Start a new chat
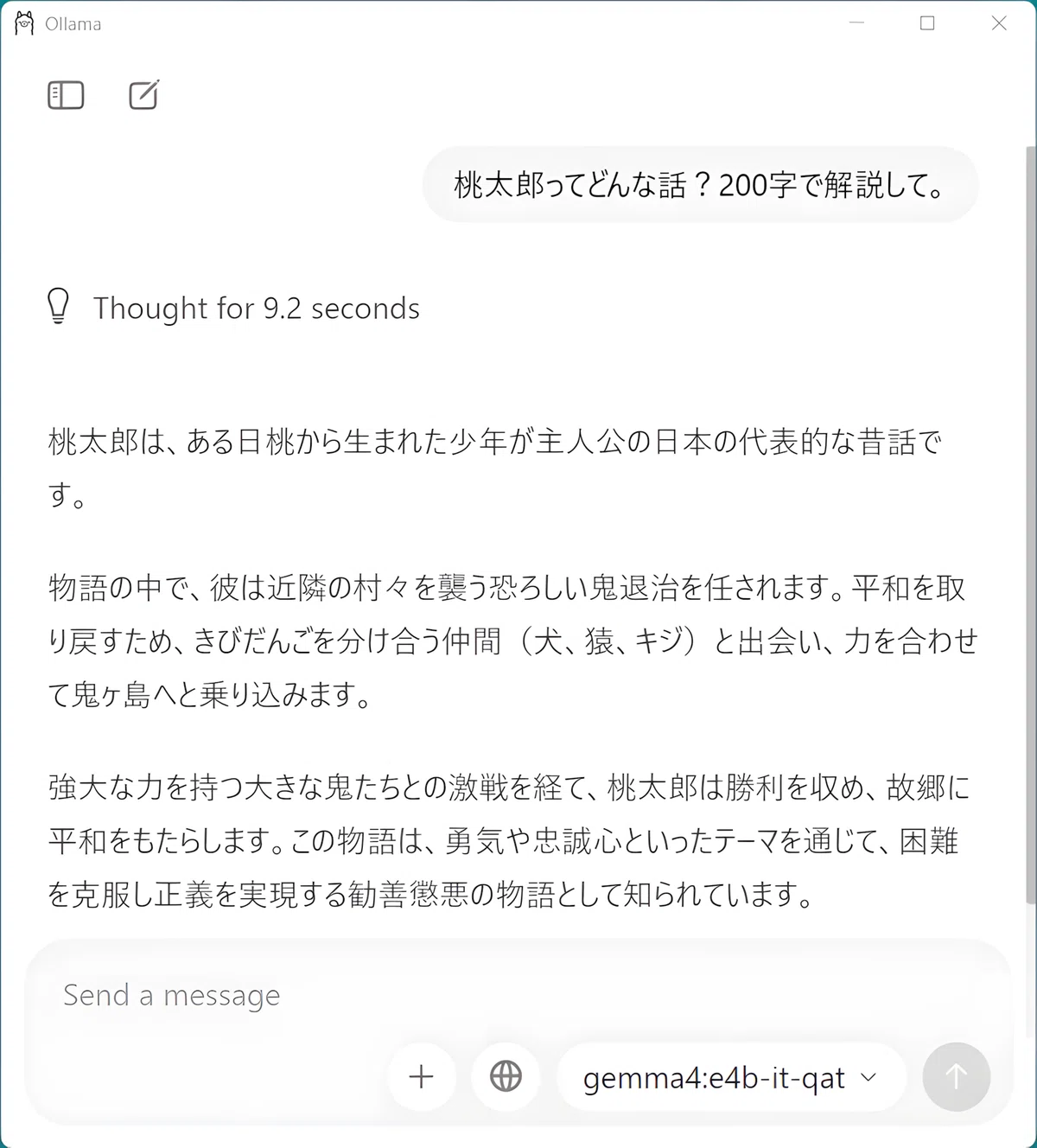The width and height of the screenshot is (1037, 1148). pos(143,95)
